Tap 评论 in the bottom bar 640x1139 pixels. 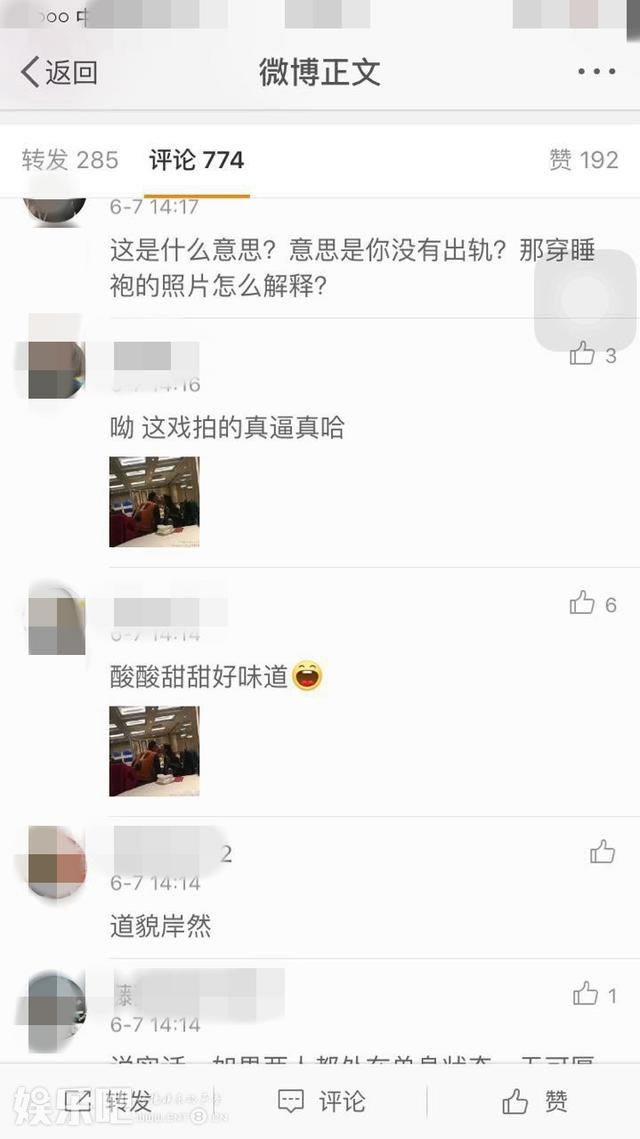point(320,1102)
